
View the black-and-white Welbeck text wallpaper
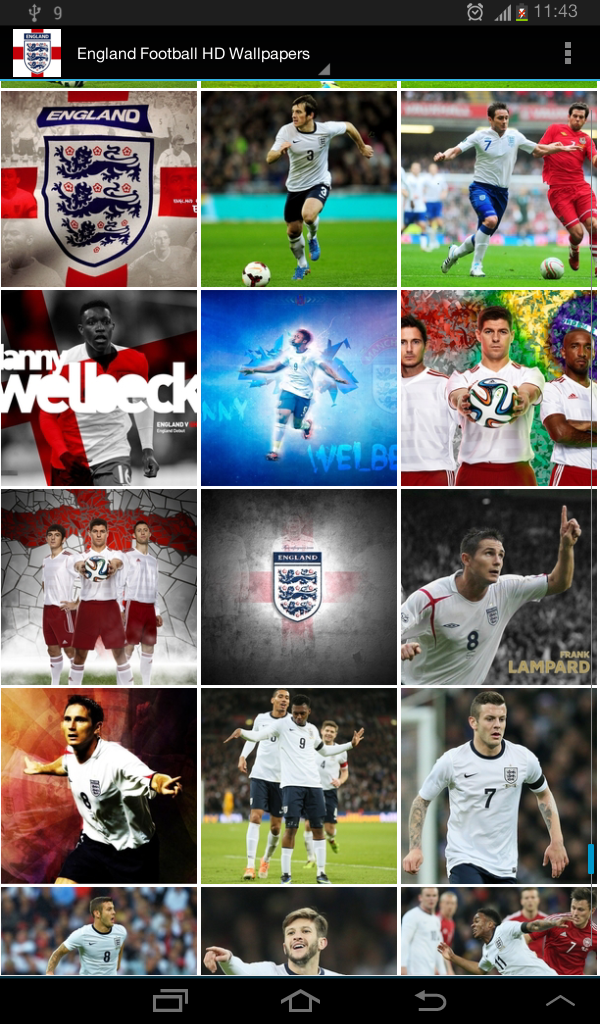pos(99,388)
